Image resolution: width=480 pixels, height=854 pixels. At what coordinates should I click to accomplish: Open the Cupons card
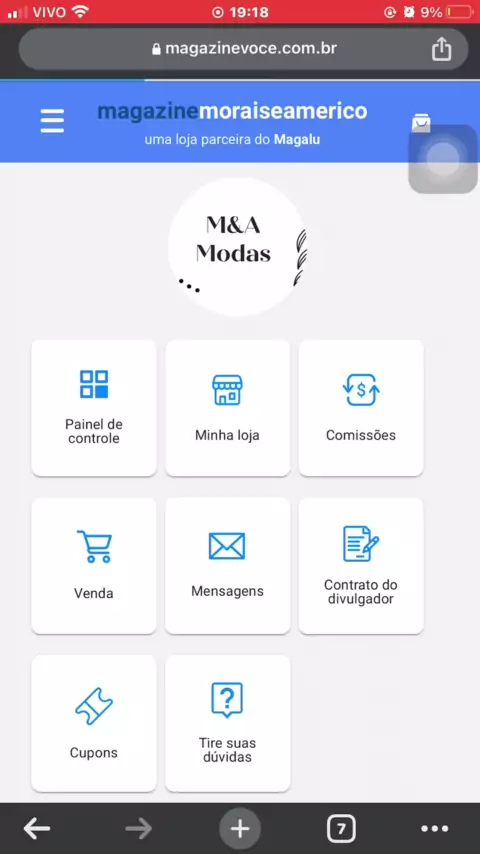(94, 723)
